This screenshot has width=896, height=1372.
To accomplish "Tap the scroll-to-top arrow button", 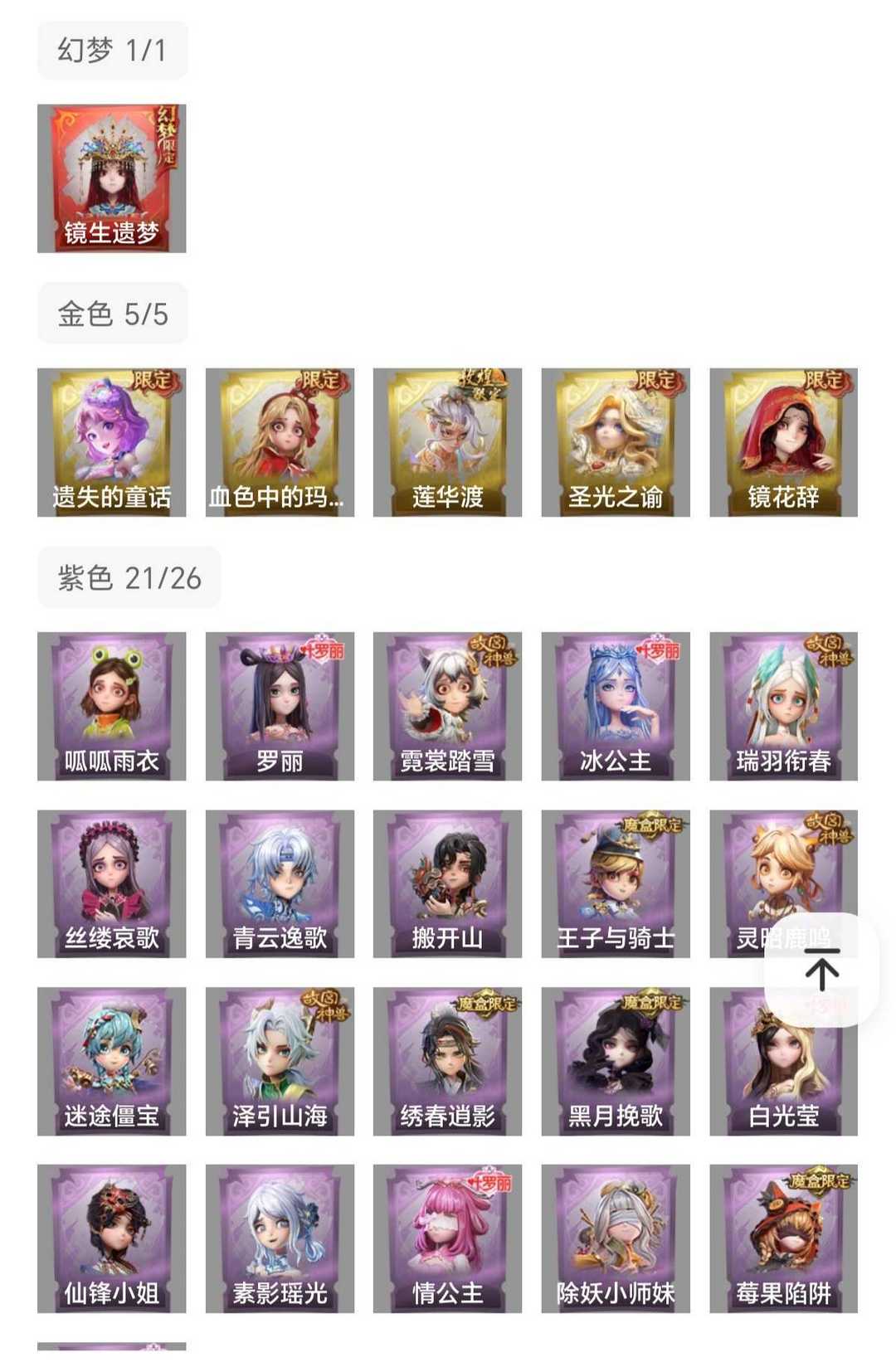I will (821, 971).
